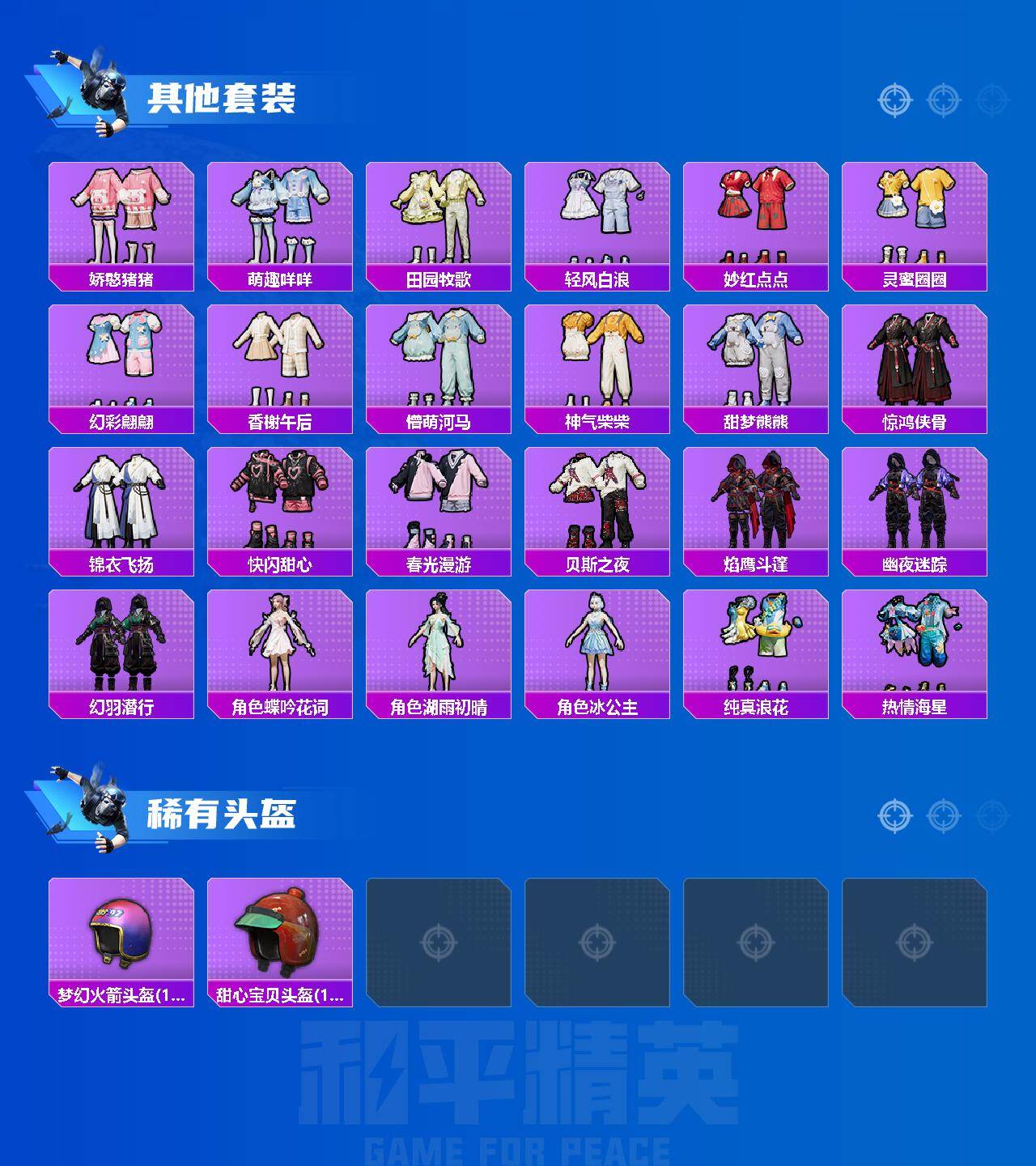Image resolution: width=1036 pixels, height=1166 pixels.
Task: Select the 幽夜迷踪 outfit thumbnail
Action: [x=913, y=500]
